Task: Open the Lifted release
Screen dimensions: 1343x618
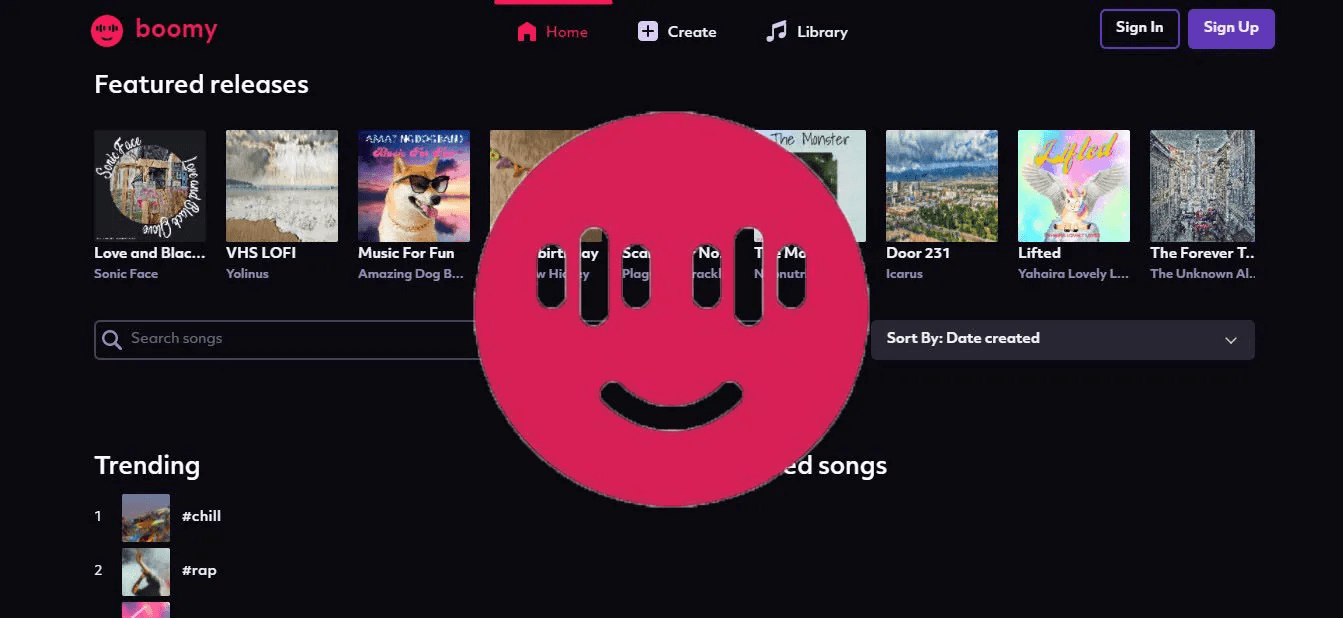Action: [1073, 186]
